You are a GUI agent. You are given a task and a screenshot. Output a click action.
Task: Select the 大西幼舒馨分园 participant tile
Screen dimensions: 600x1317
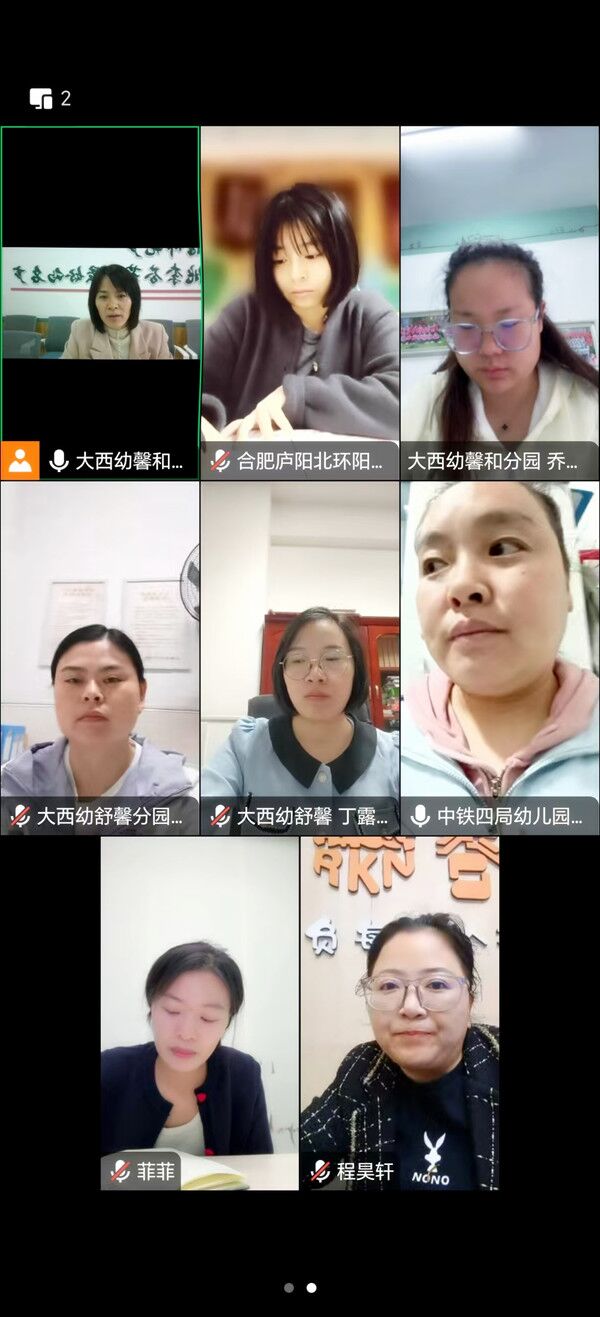pyautogui.click(x=100, y=657)
